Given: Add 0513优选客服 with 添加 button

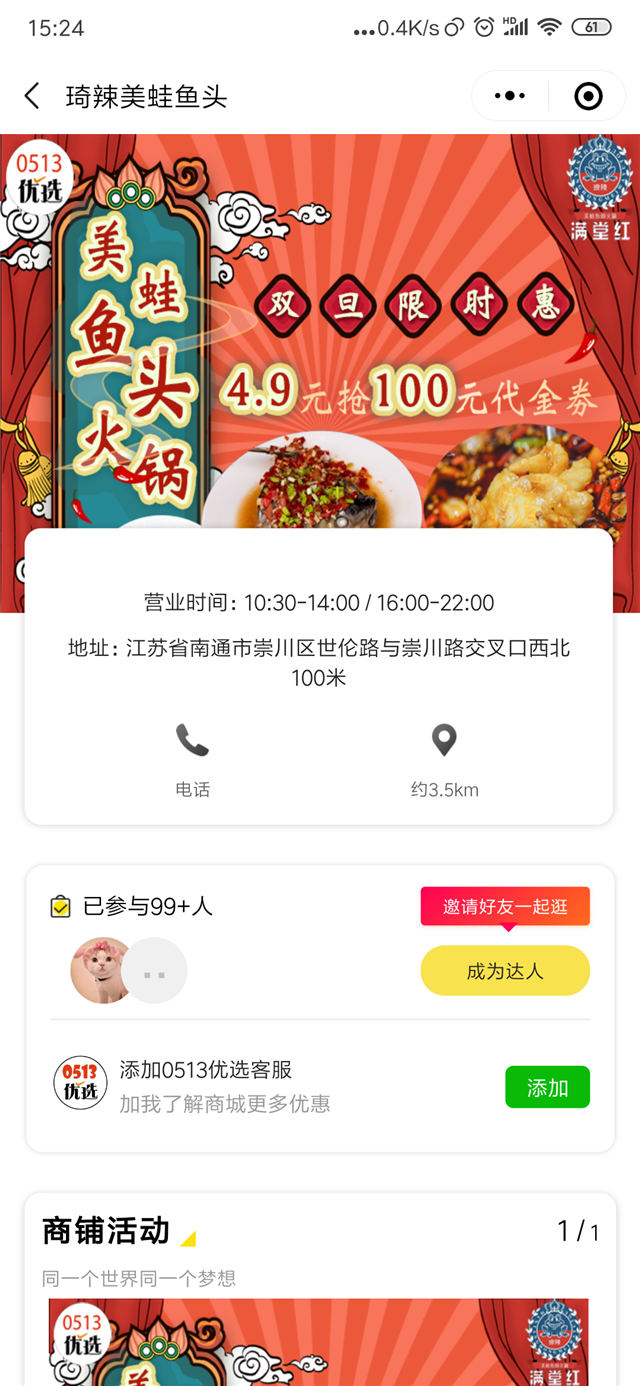Looking at the screenshot, I should click(547, 1088).
